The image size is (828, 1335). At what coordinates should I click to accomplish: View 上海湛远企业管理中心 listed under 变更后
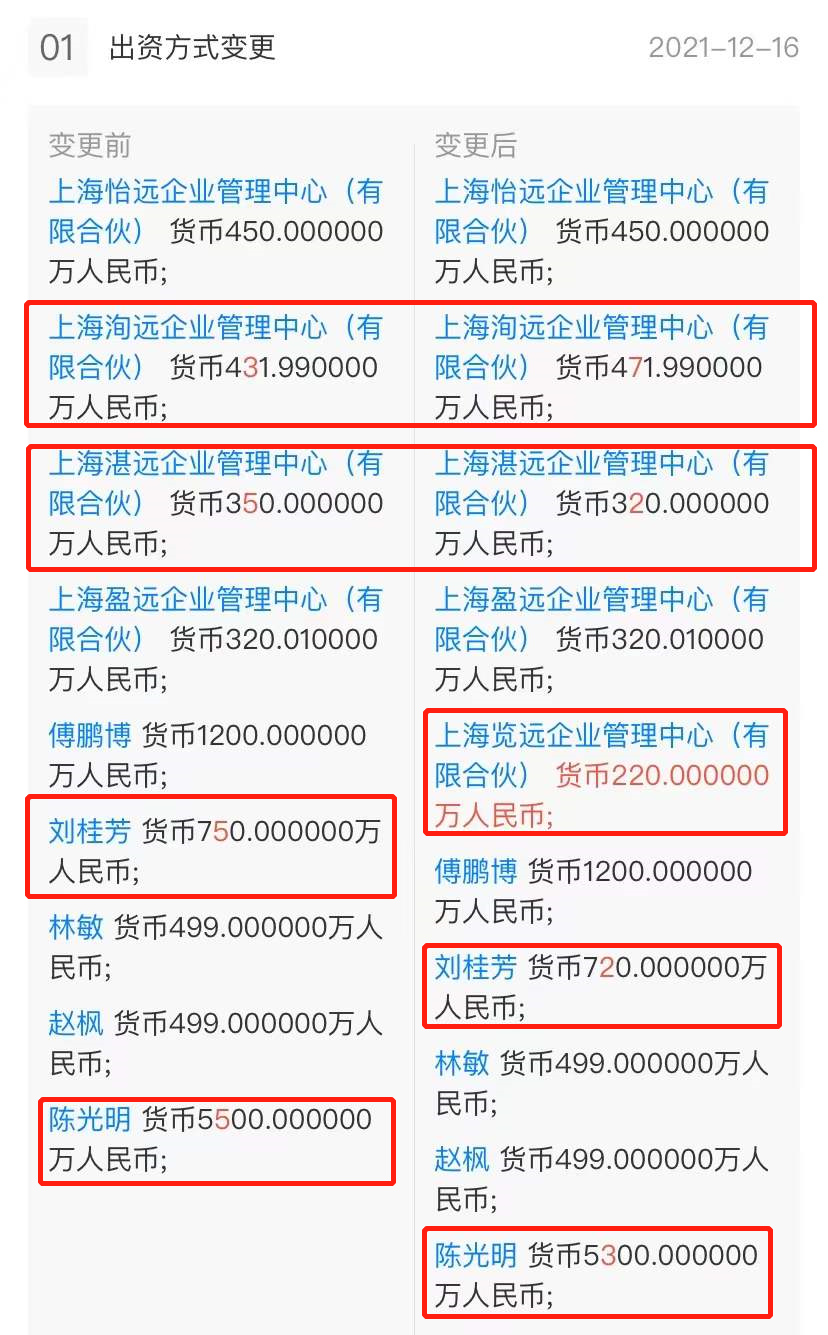pos(574,464)
